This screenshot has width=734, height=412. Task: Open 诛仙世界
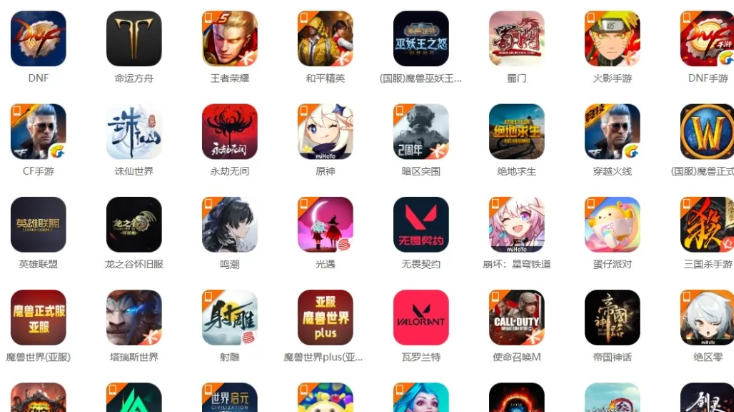(134, 132)
